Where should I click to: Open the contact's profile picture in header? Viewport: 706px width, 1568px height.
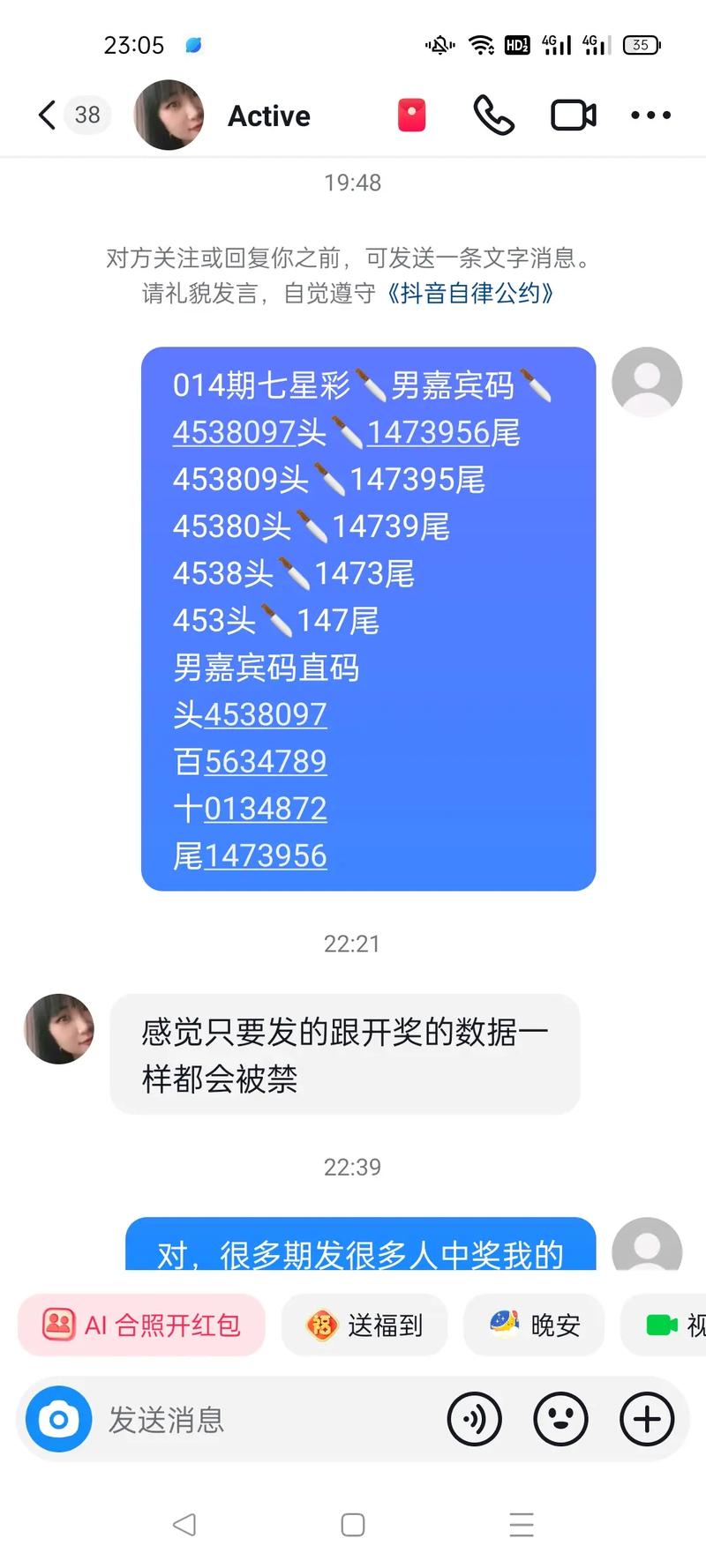click(169, 116)
